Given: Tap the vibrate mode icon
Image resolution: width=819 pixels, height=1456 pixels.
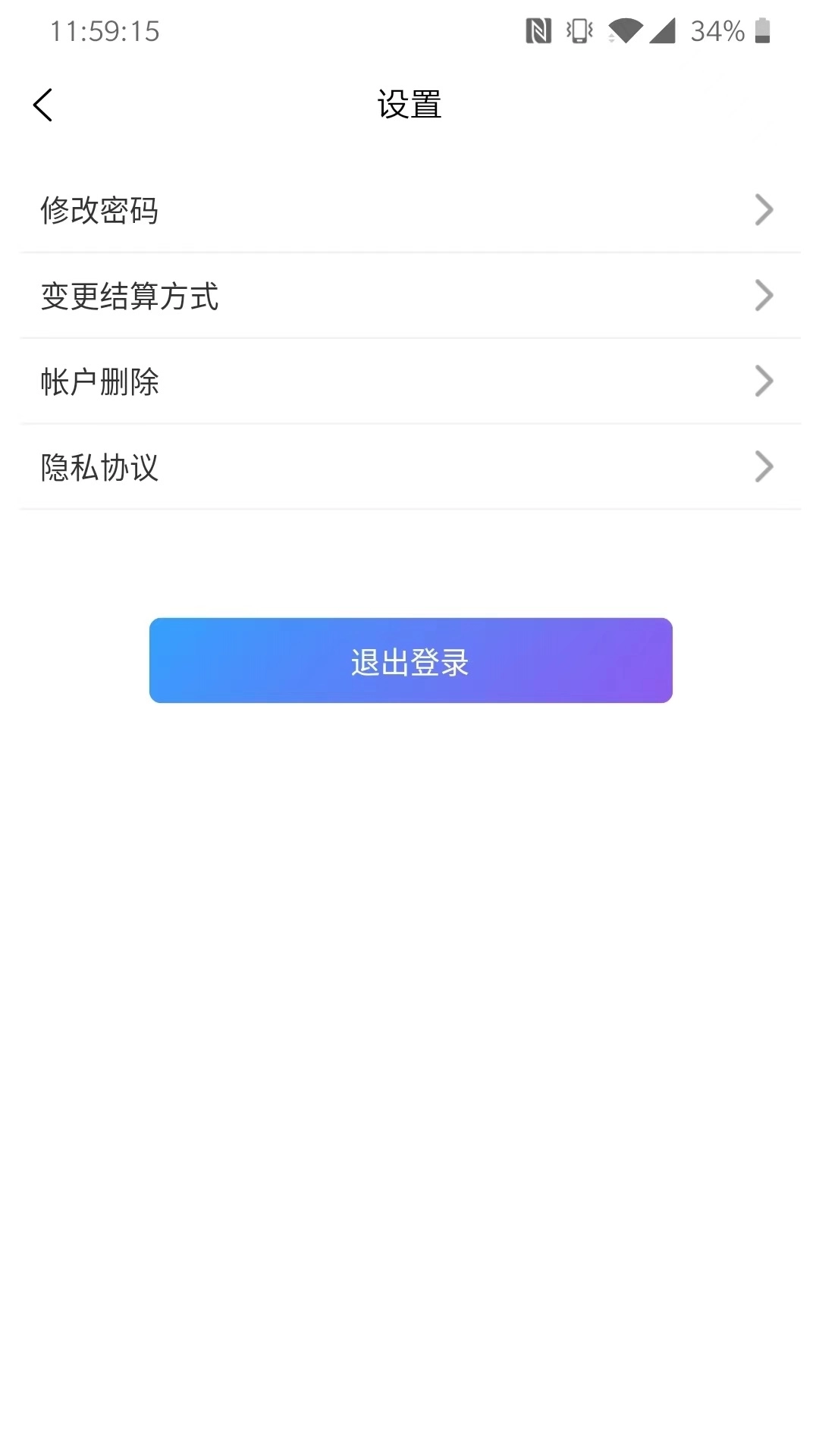Looking at the screenshot, I should 579,29.
